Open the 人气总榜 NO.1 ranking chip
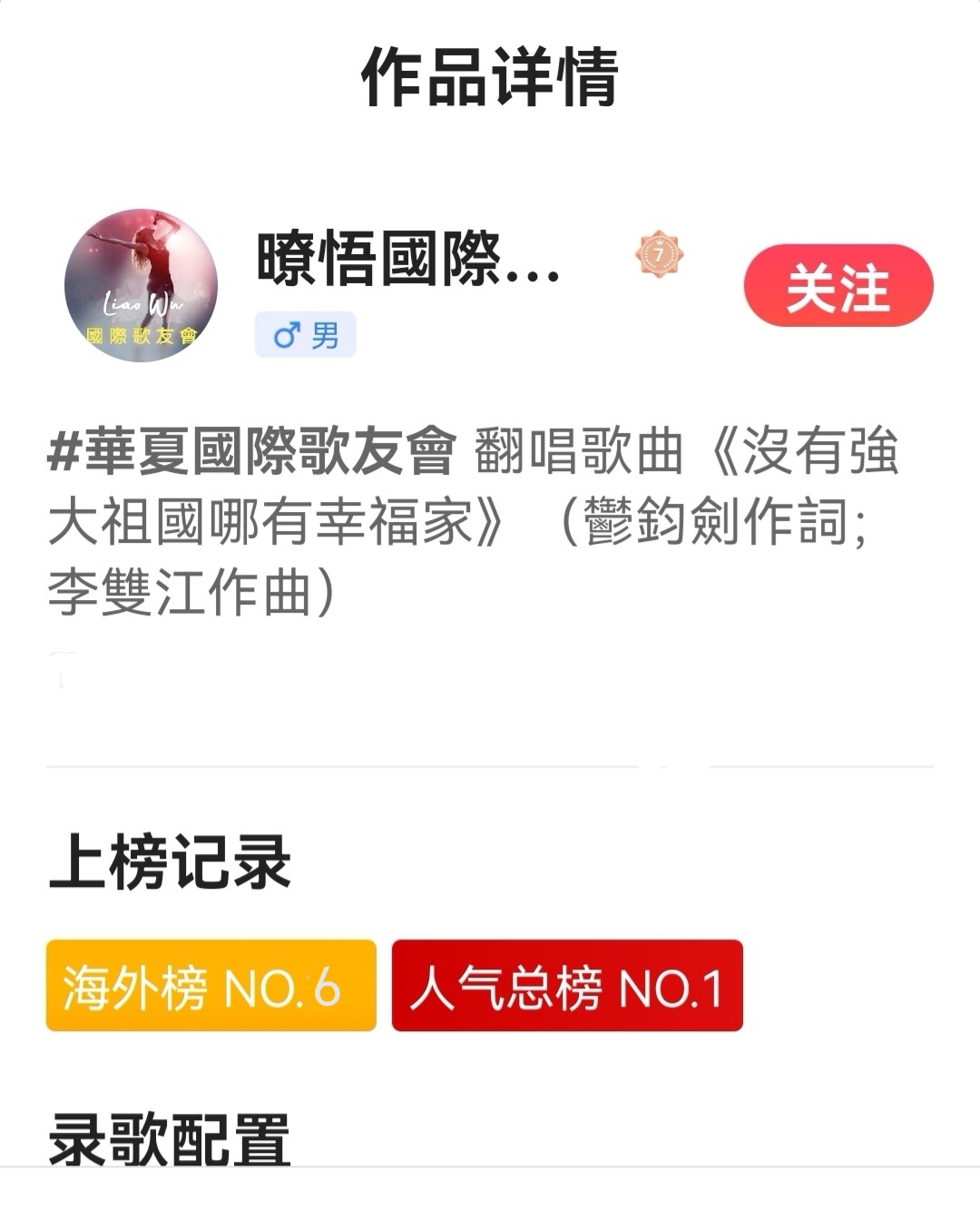The width and height of the screenshot is (980, 1211). (x=567, y=986)
